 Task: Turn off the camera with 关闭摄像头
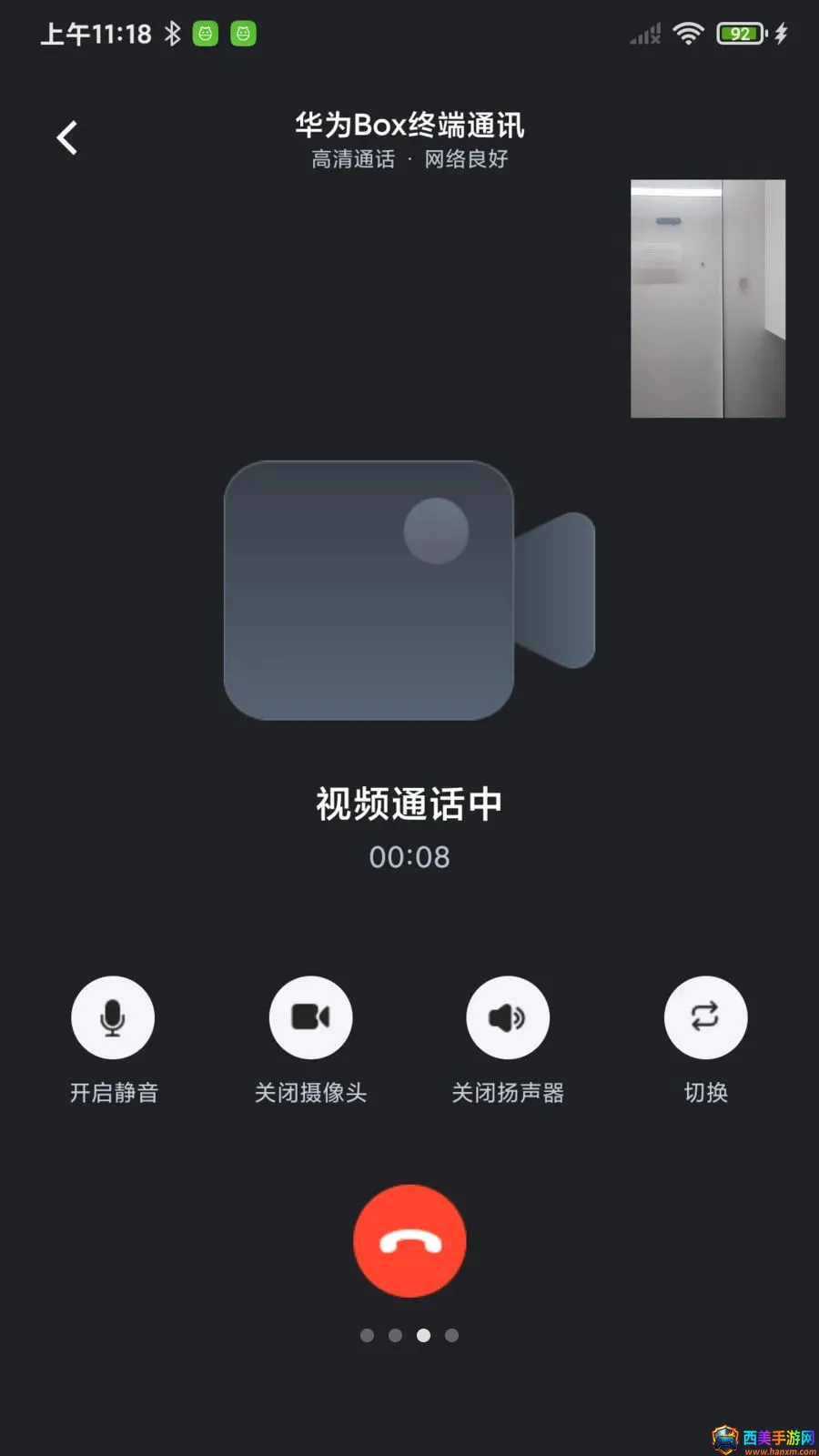click(310, 1017)
